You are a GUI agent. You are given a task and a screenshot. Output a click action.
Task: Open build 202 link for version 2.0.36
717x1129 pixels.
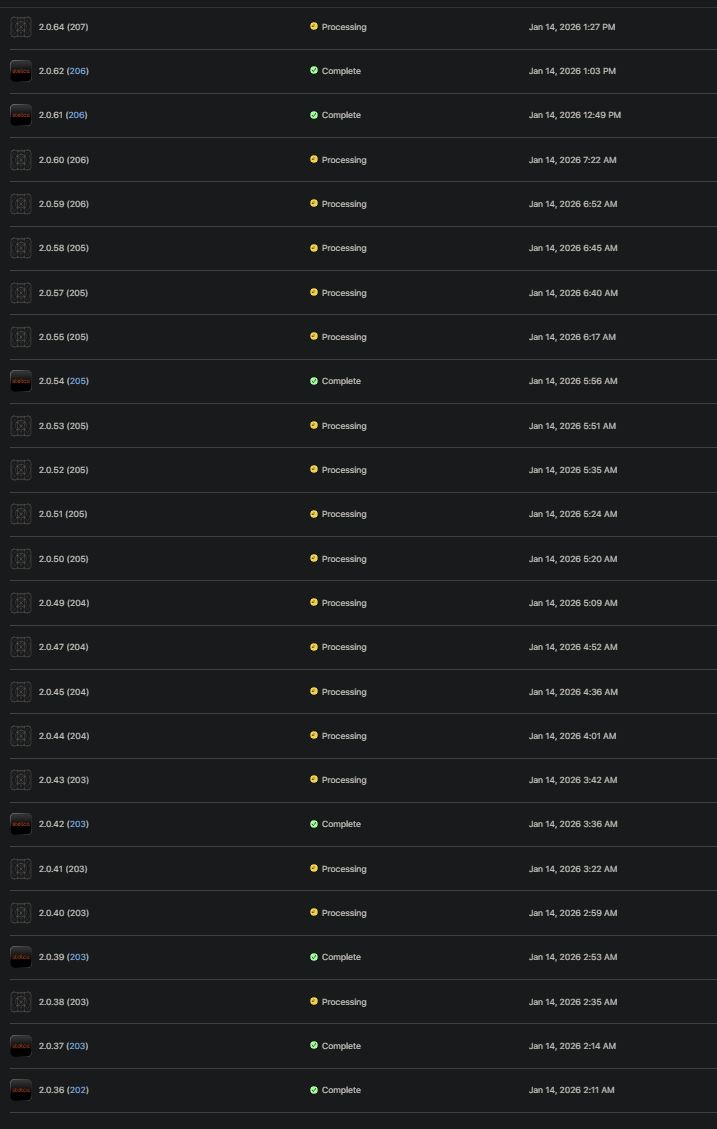(x=77, y=1090)
